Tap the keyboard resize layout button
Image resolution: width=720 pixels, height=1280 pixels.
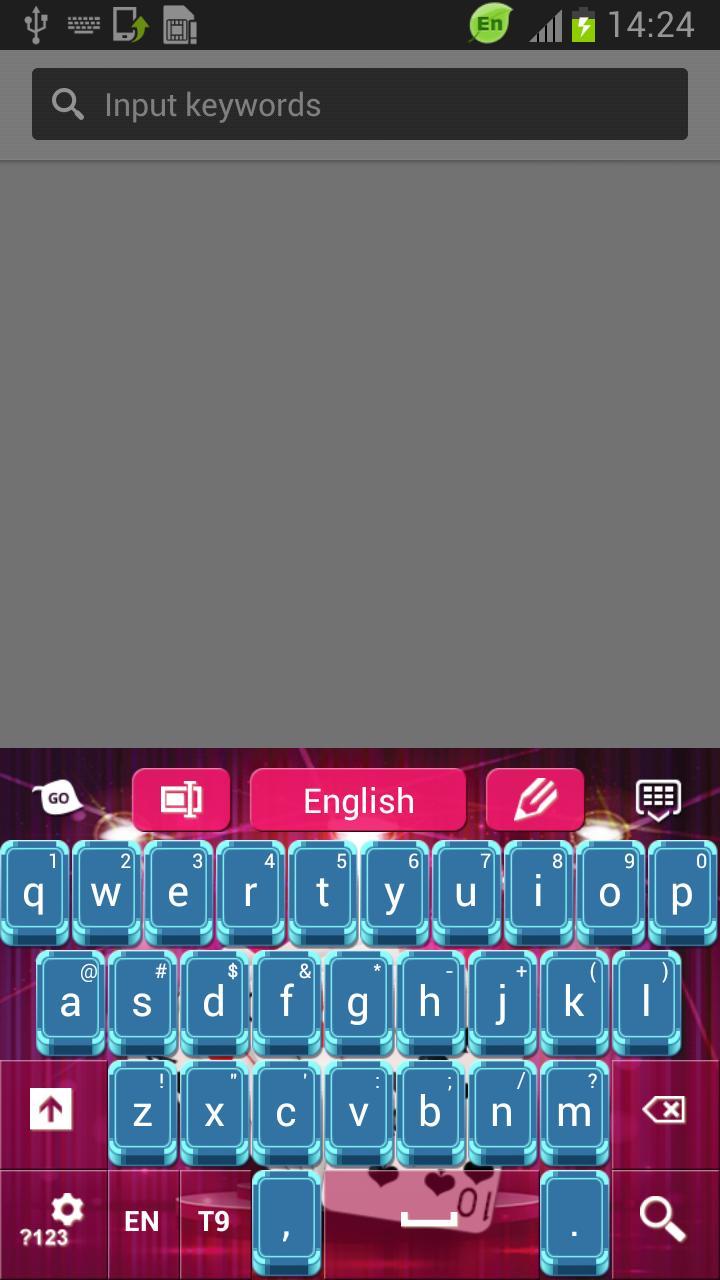click(181, 800)
